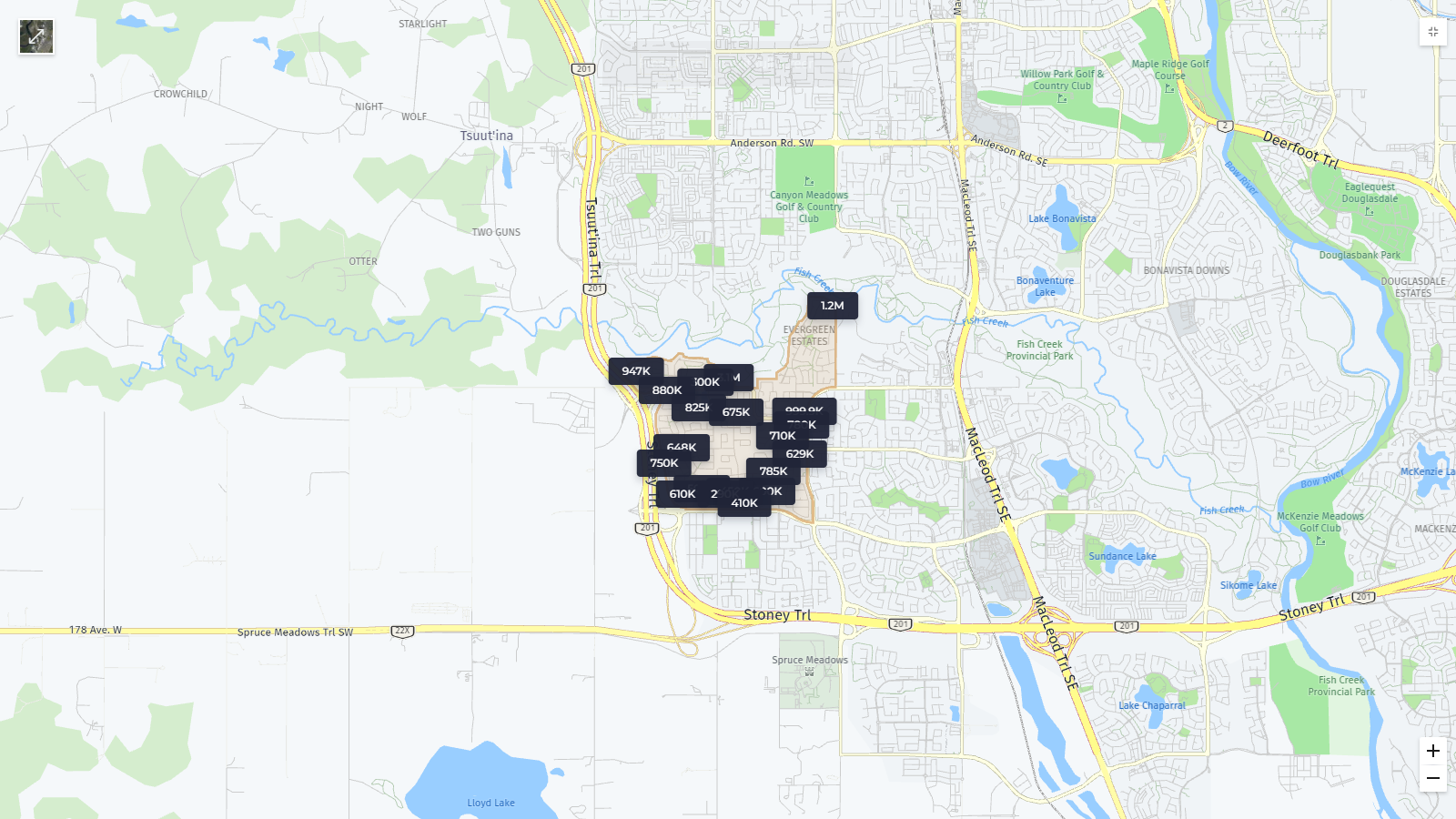This screenshot has width=1456, height=819.
Task: View the 675K property marker
Action: pos(736,412)
